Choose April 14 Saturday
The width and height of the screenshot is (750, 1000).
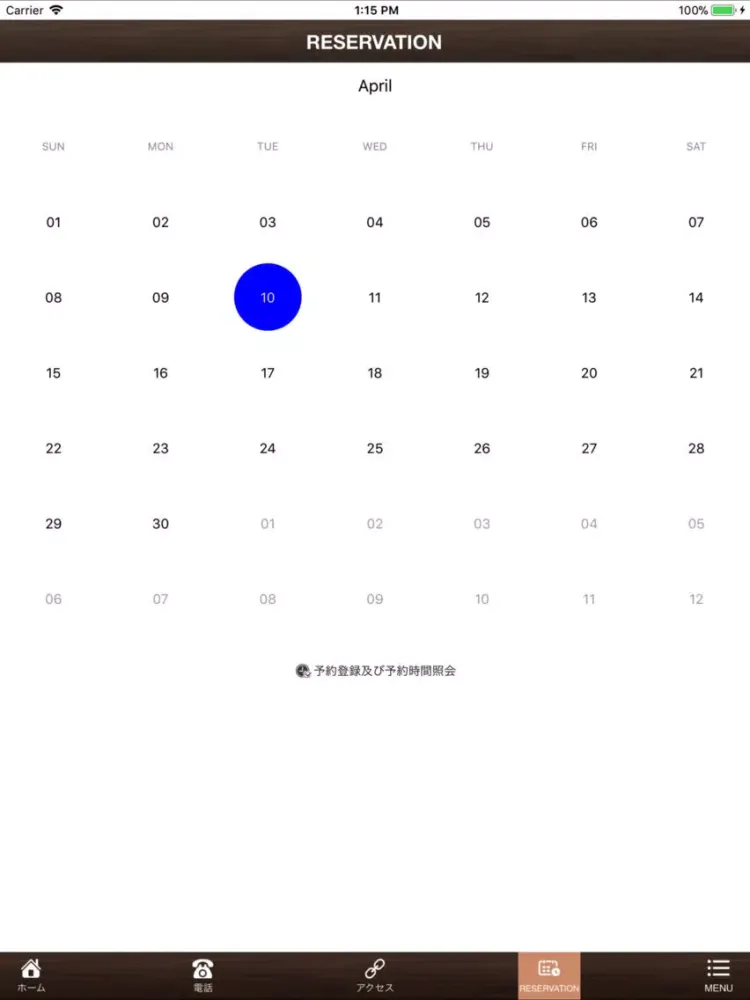click(x=696, y=298)
